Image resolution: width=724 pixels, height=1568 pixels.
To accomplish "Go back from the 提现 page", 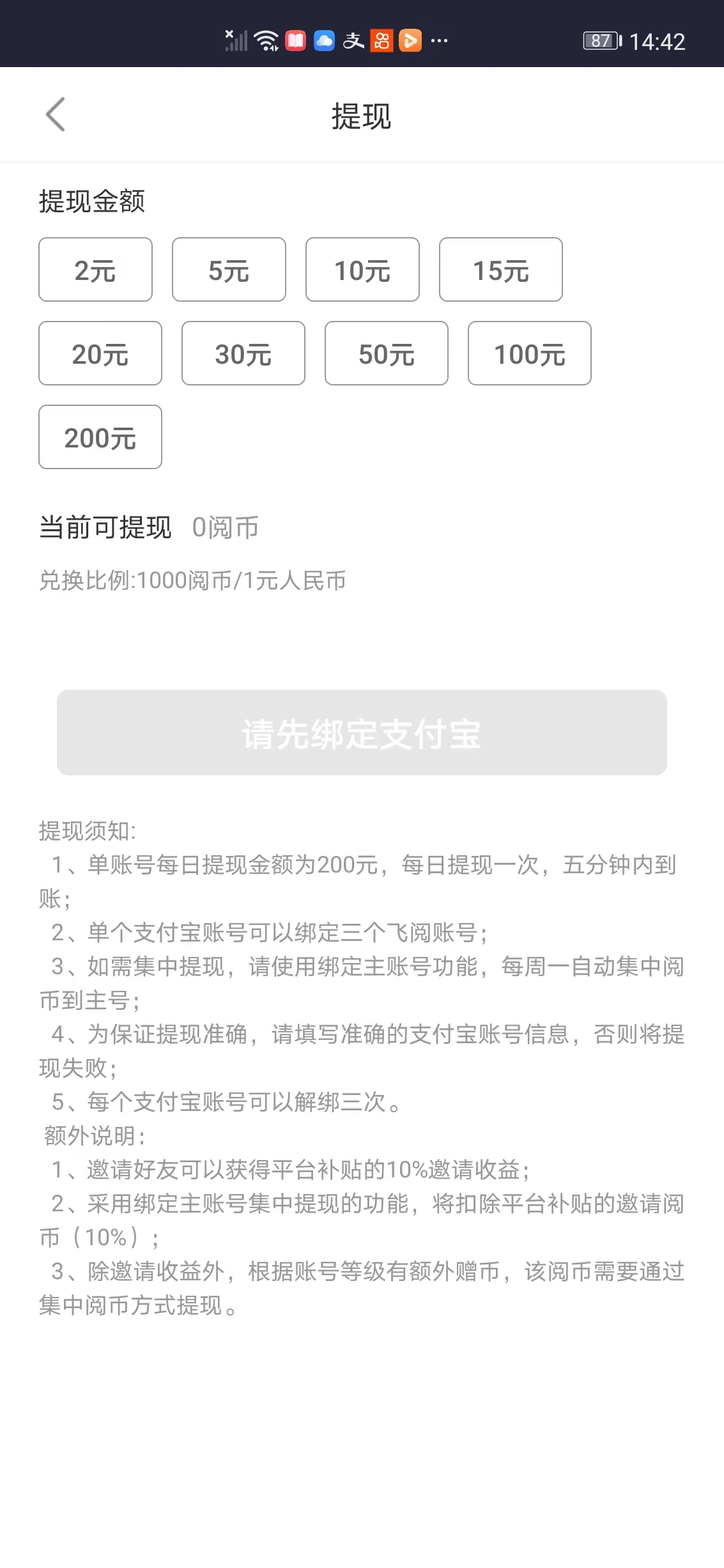I will (x=56, y=115).
